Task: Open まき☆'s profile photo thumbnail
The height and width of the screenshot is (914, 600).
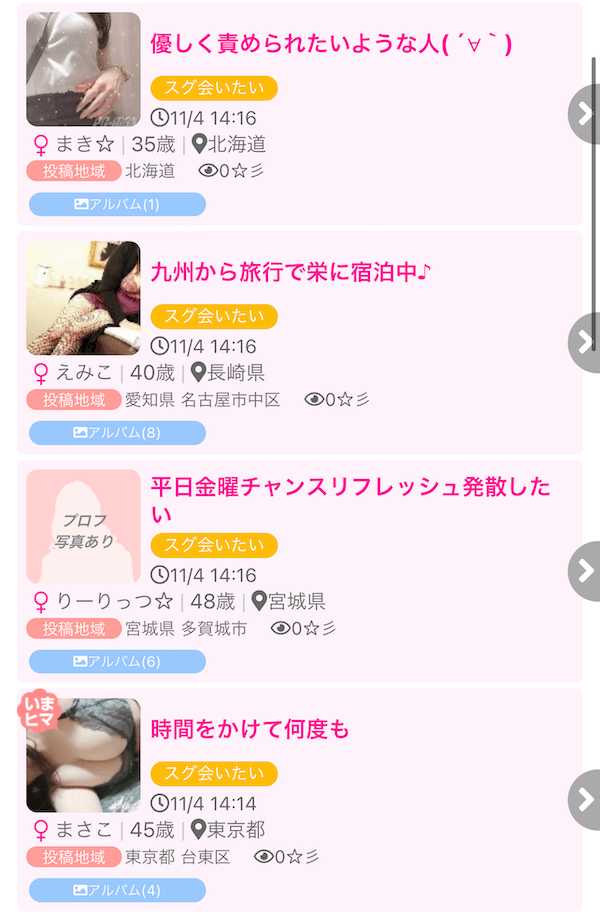Action: pyautogui.click(x=83, y=69)
